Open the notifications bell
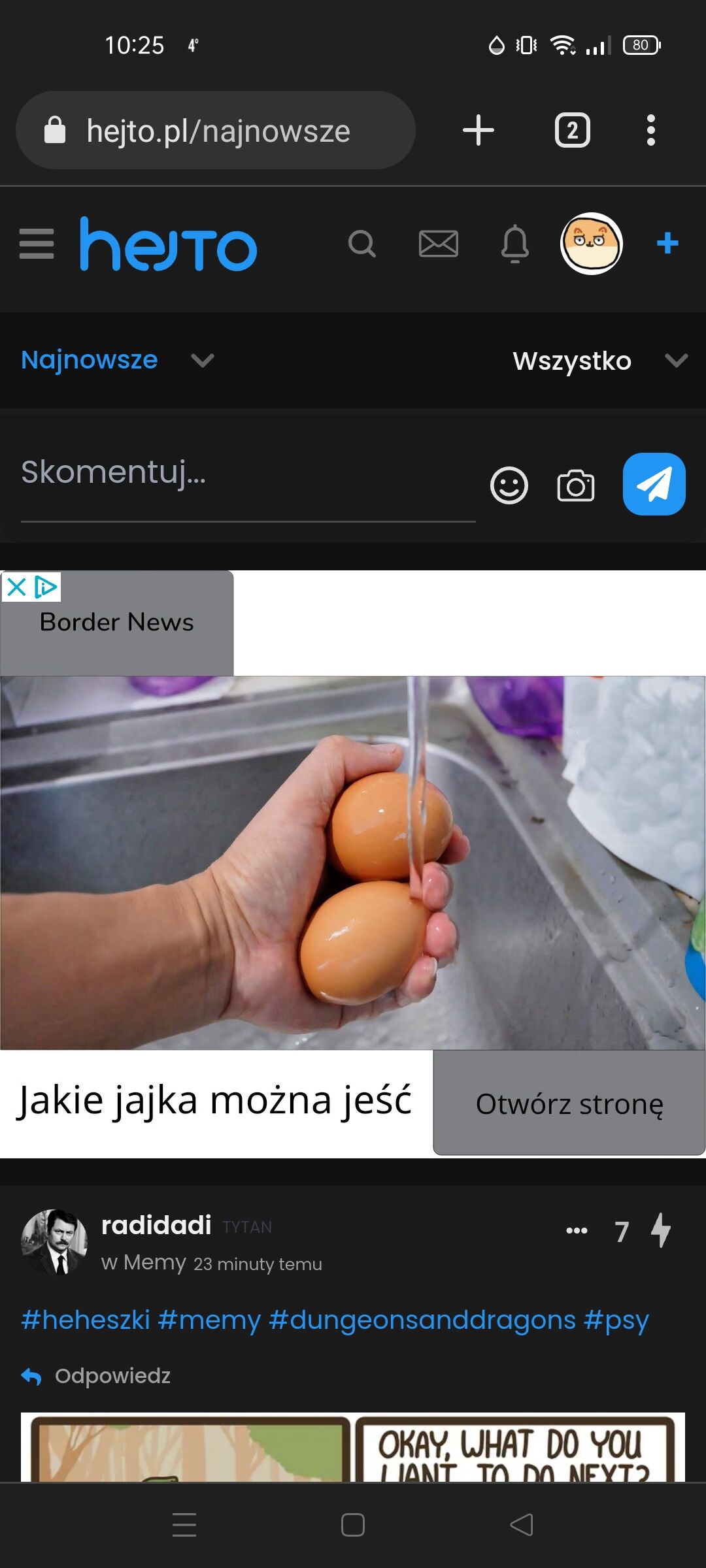706x1568 pixels. pos(514,244)
